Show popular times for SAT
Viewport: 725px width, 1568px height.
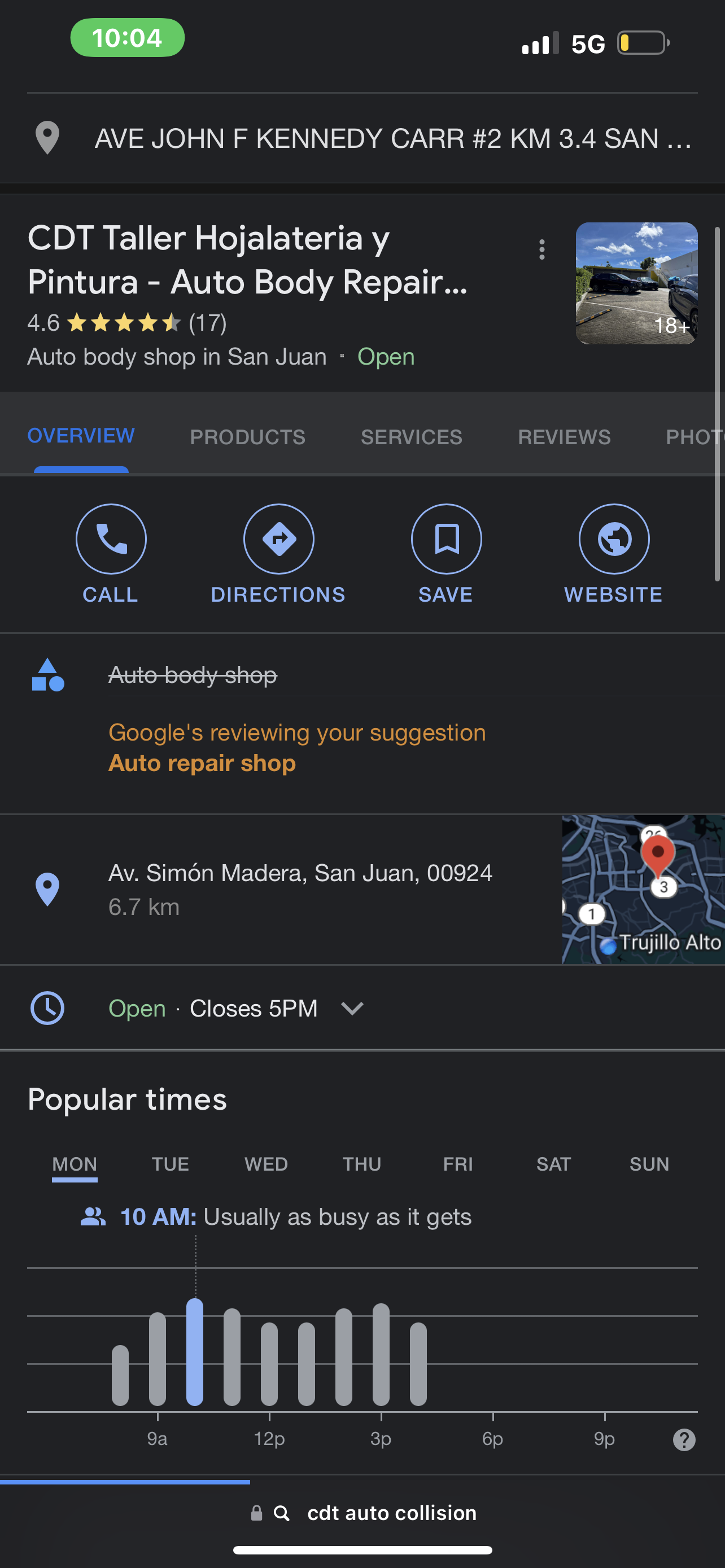553,1164
